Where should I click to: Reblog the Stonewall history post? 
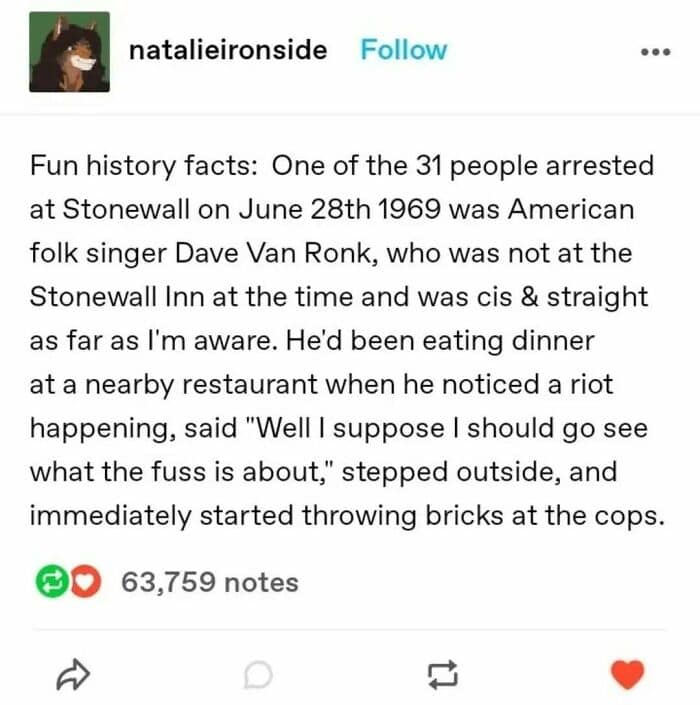(x=441, y=675)
